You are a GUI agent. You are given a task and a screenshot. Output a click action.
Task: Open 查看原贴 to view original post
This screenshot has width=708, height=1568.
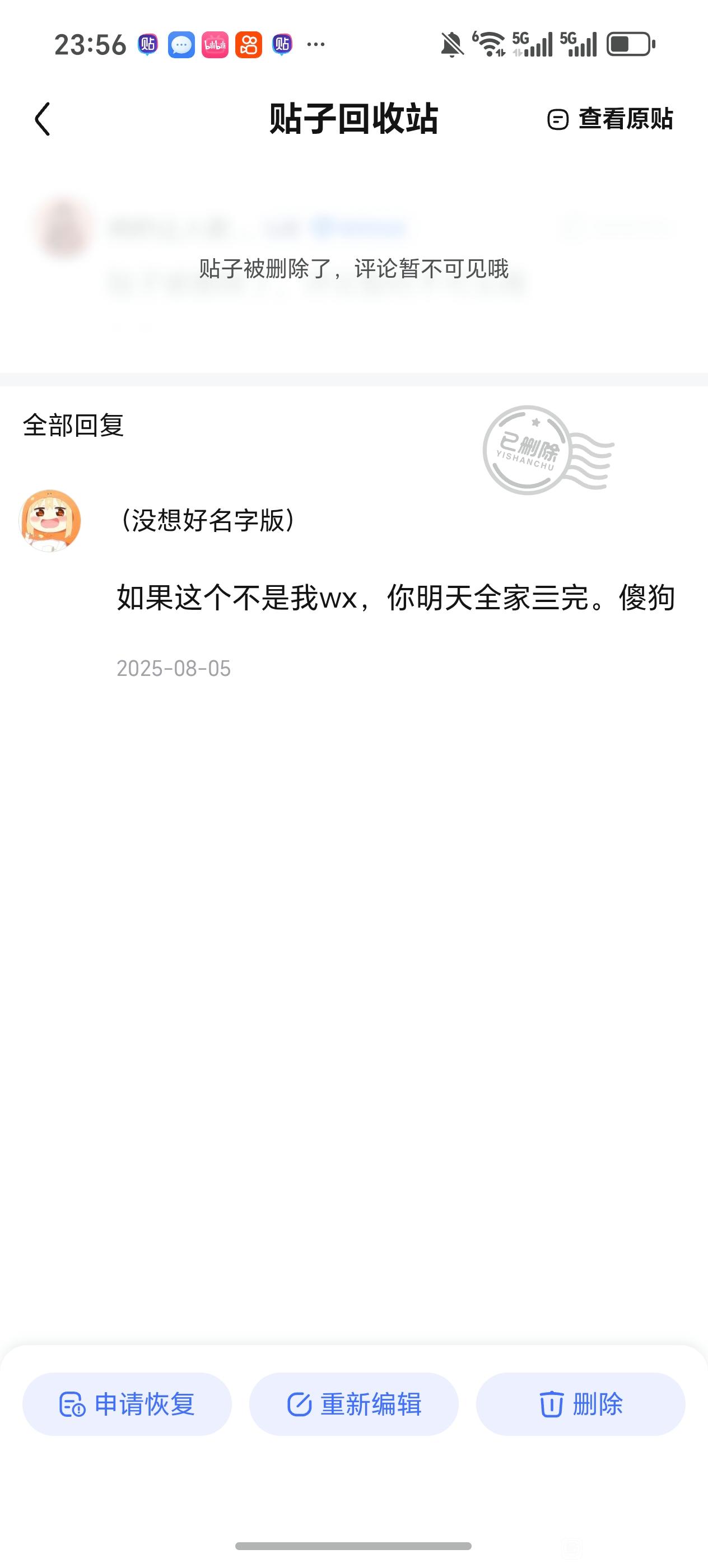(611, 119)
